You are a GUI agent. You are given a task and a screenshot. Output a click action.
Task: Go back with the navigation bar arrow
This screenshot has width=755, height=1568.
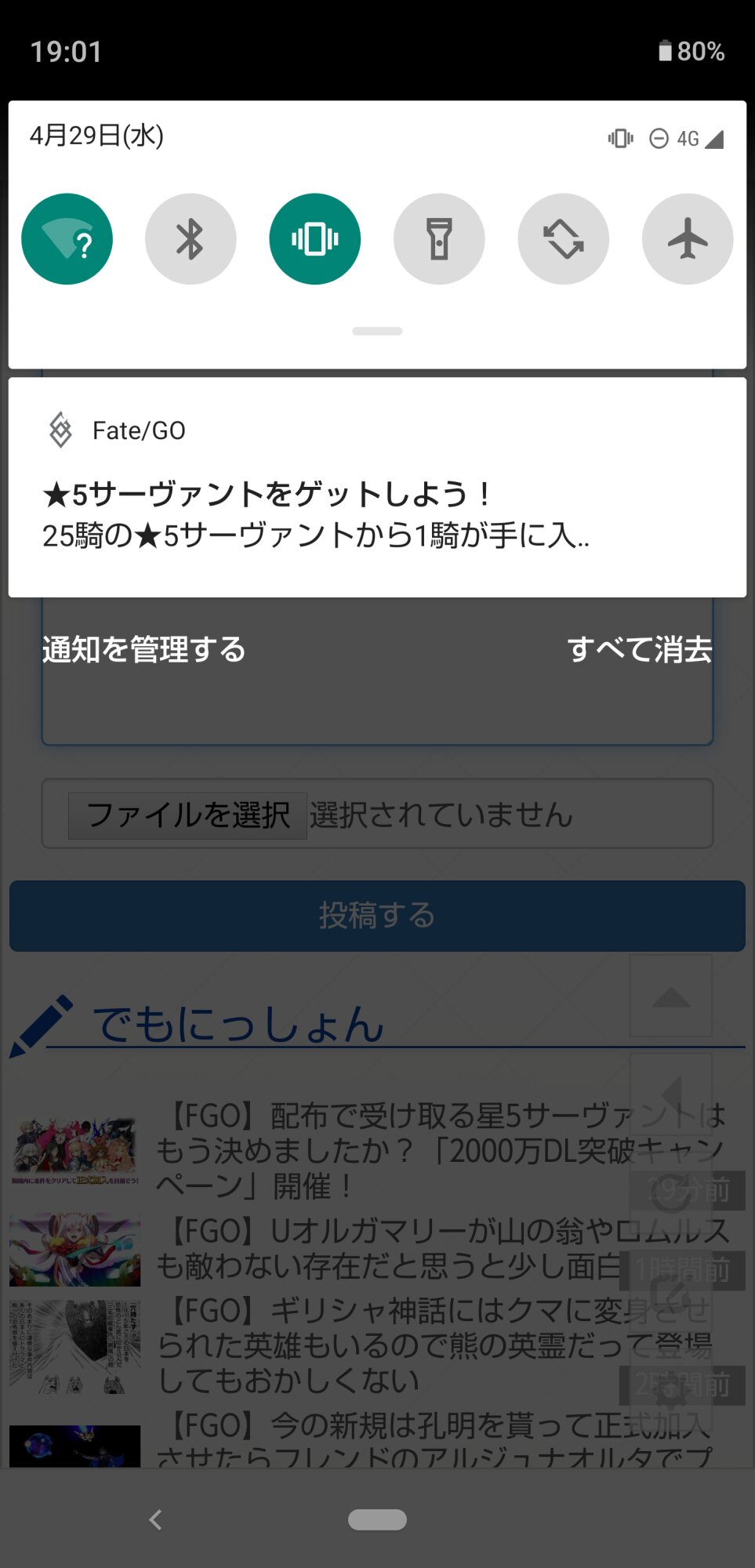pos(155,1519)
